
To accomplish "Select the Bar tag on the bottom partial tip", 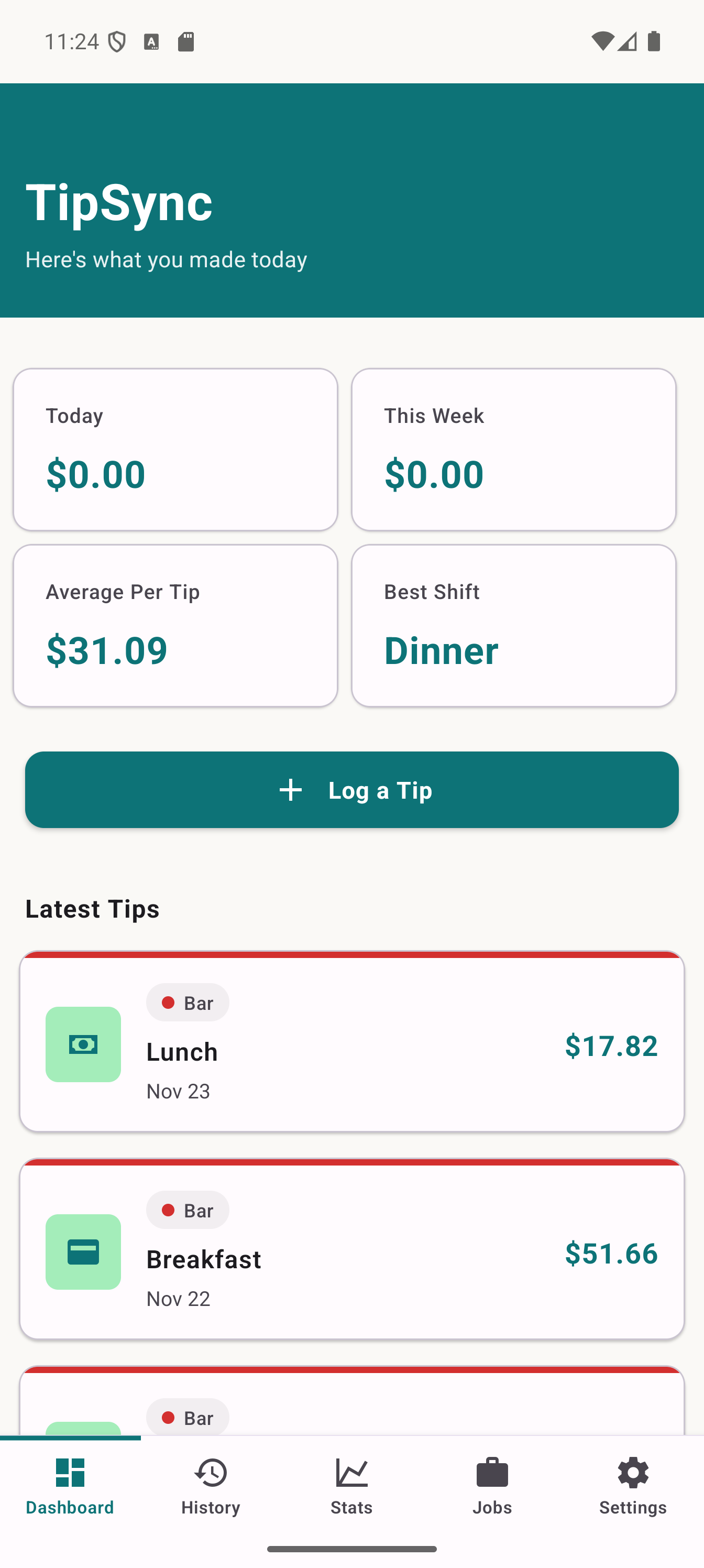I will (188, 1418).
